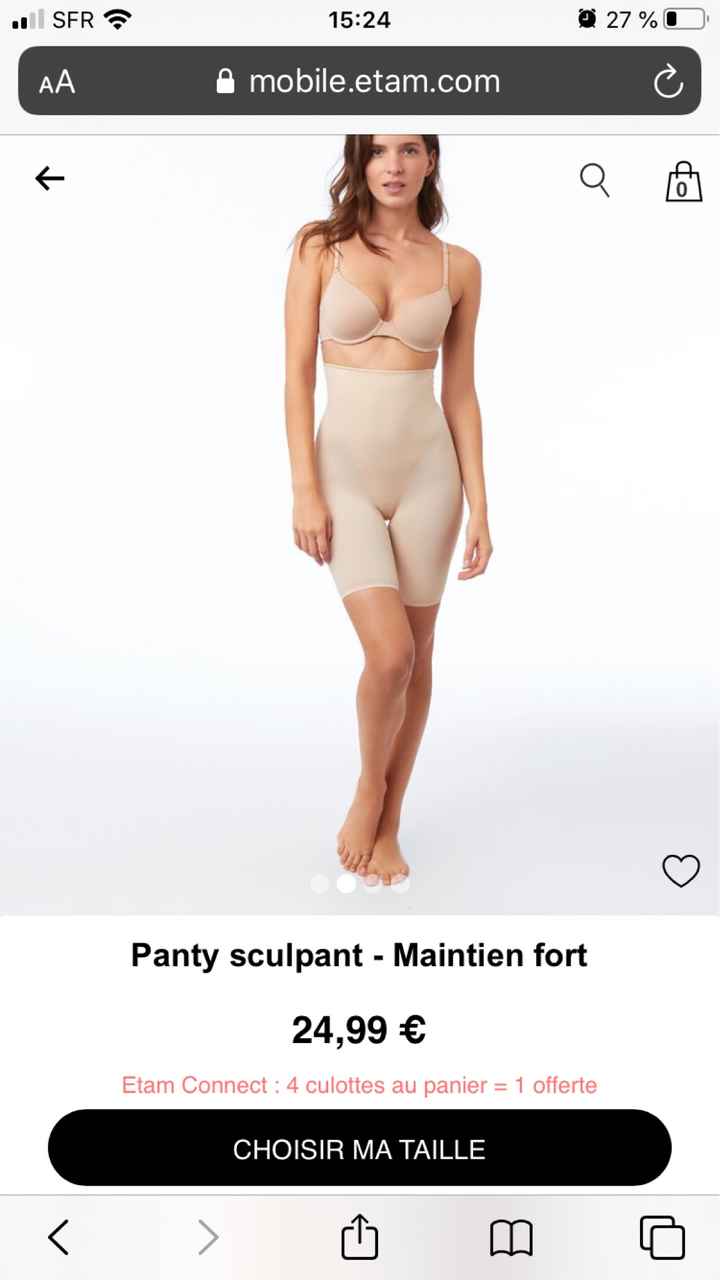The height and width of the screenshot is (1280, 720).
Task: Reload the page in Safari
Action: point(668,82)
